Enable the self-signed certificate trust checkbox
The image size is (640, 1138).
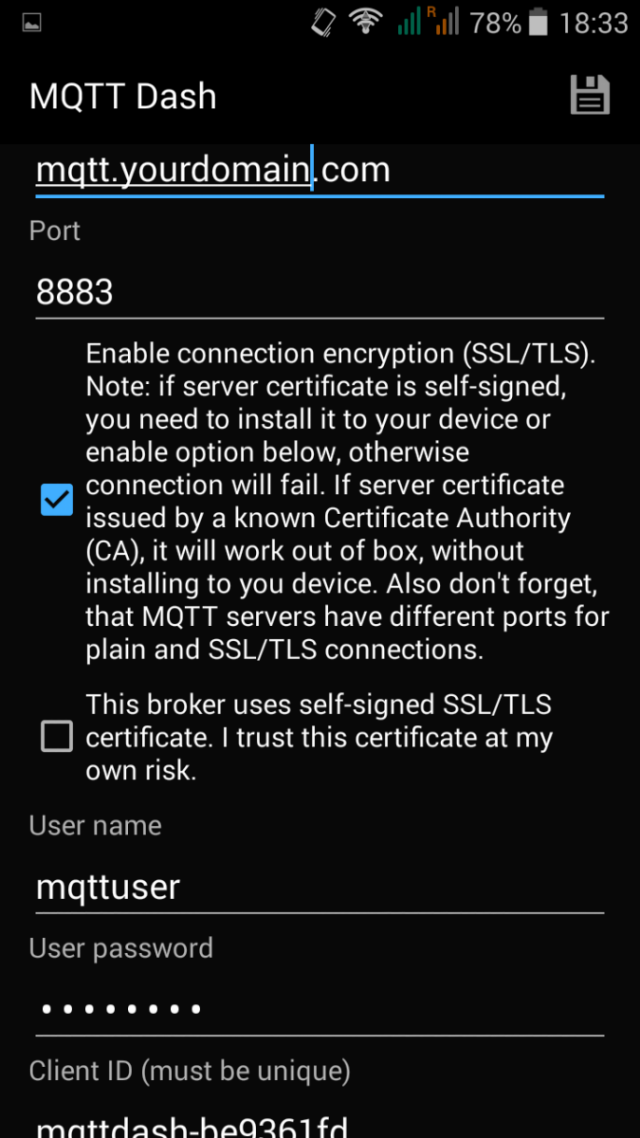[57, 736]
